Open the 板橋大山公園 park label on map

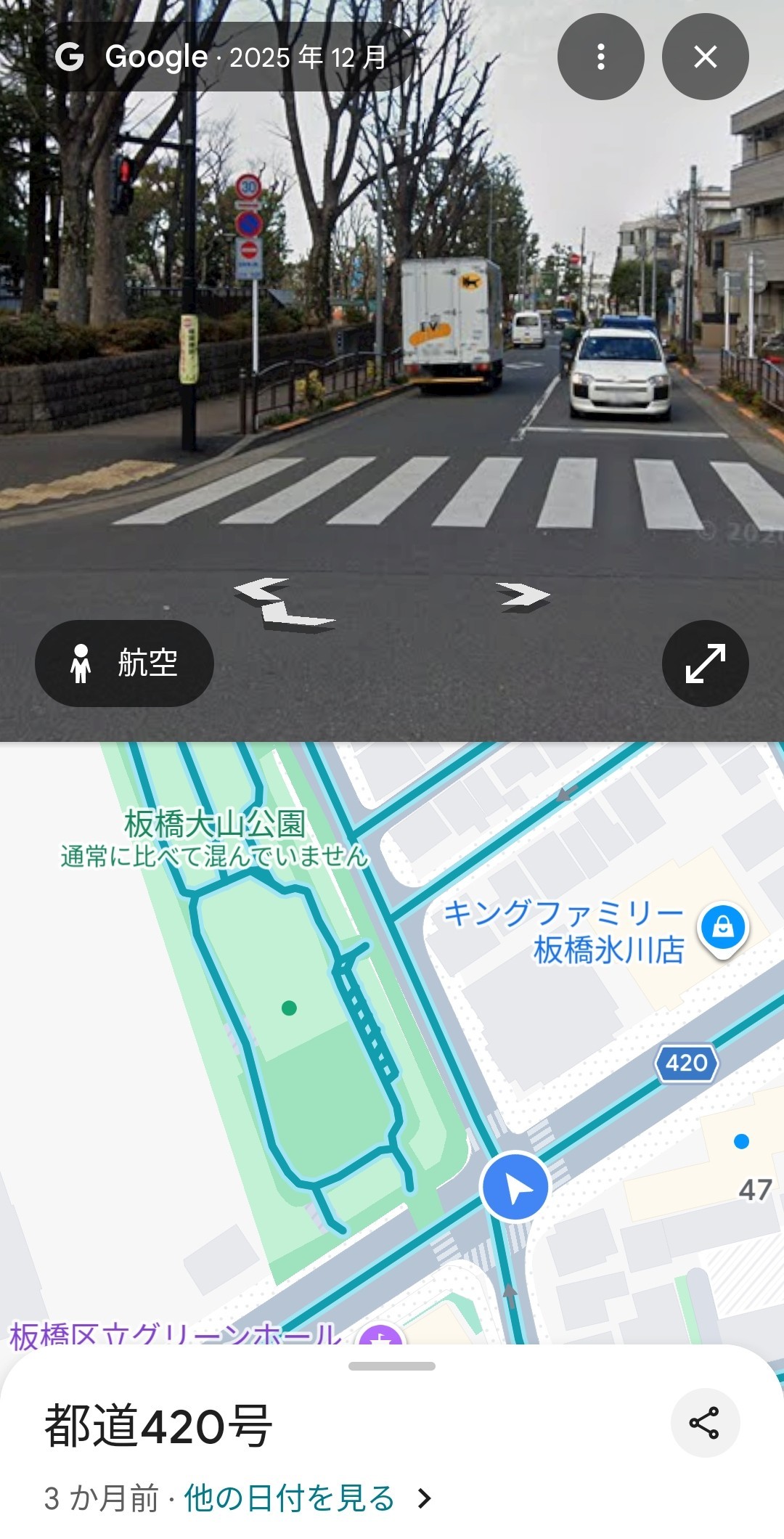(x=215, y=824)
